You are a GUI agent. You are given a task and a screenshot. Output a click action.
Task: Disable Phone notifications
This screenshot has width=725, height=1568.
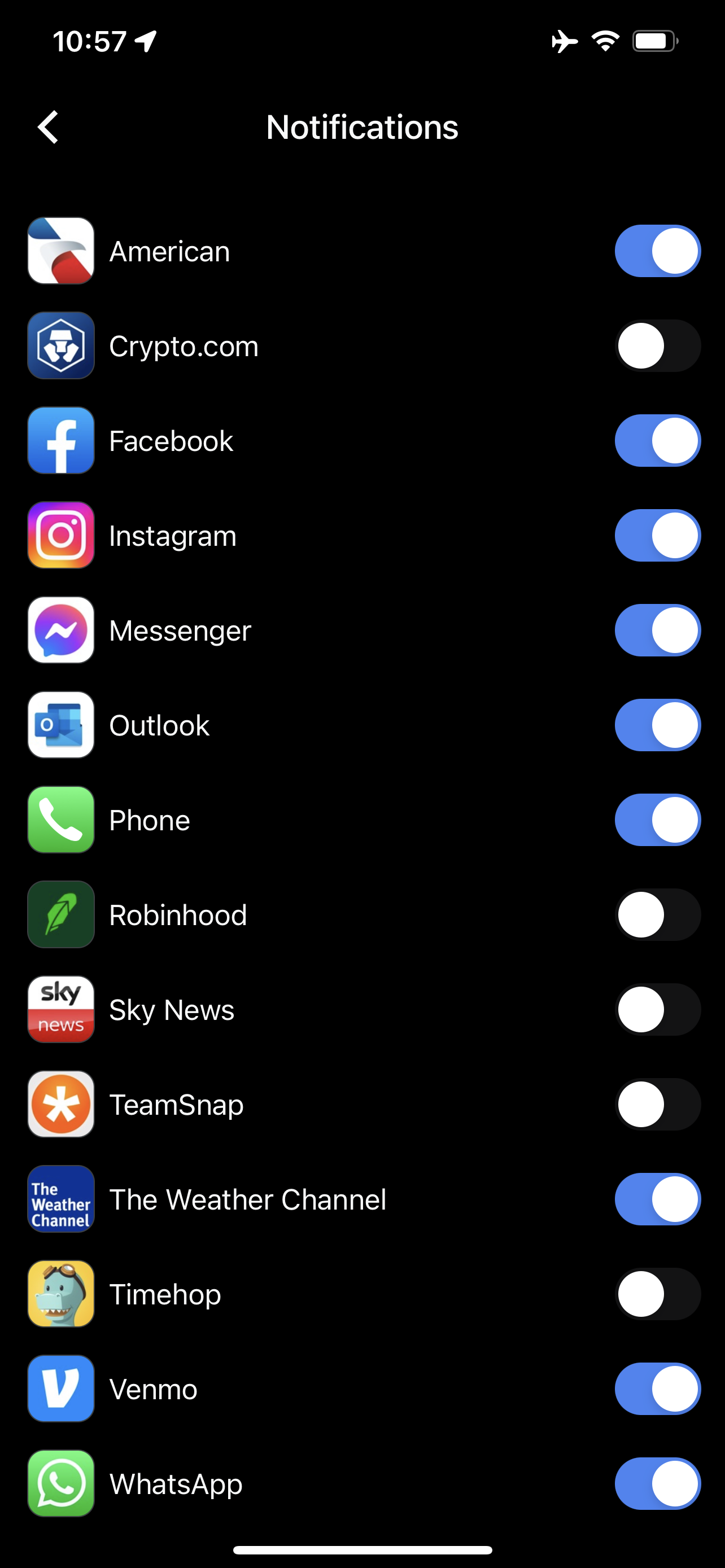click(x=657, y=820)
